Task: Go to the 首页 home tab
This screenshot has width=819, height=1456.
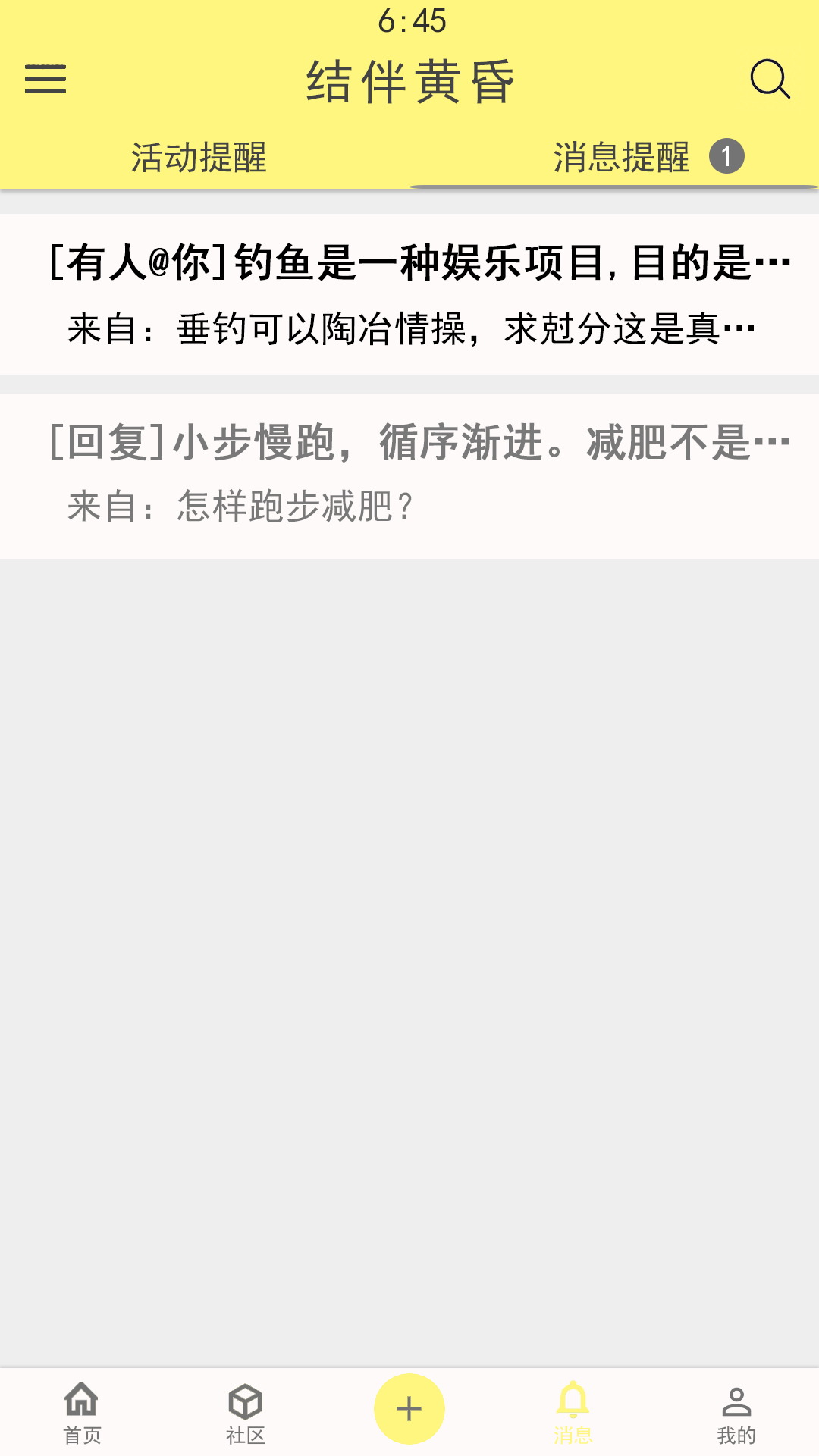Action: [82, 1413]
